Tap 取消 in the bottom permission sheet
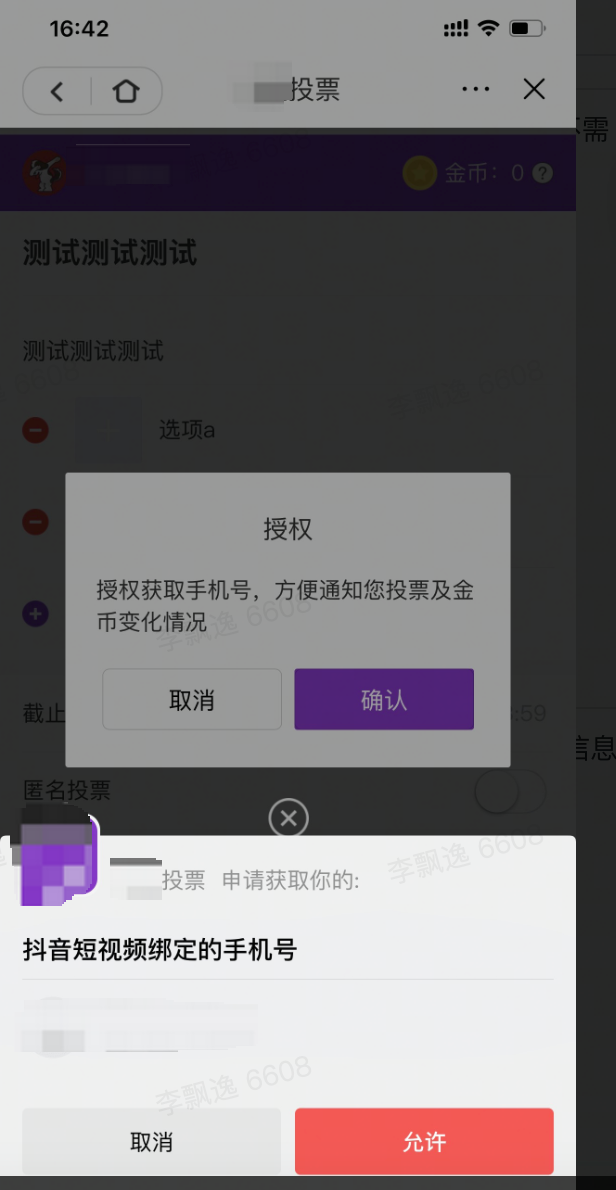 click(151, 1141)
